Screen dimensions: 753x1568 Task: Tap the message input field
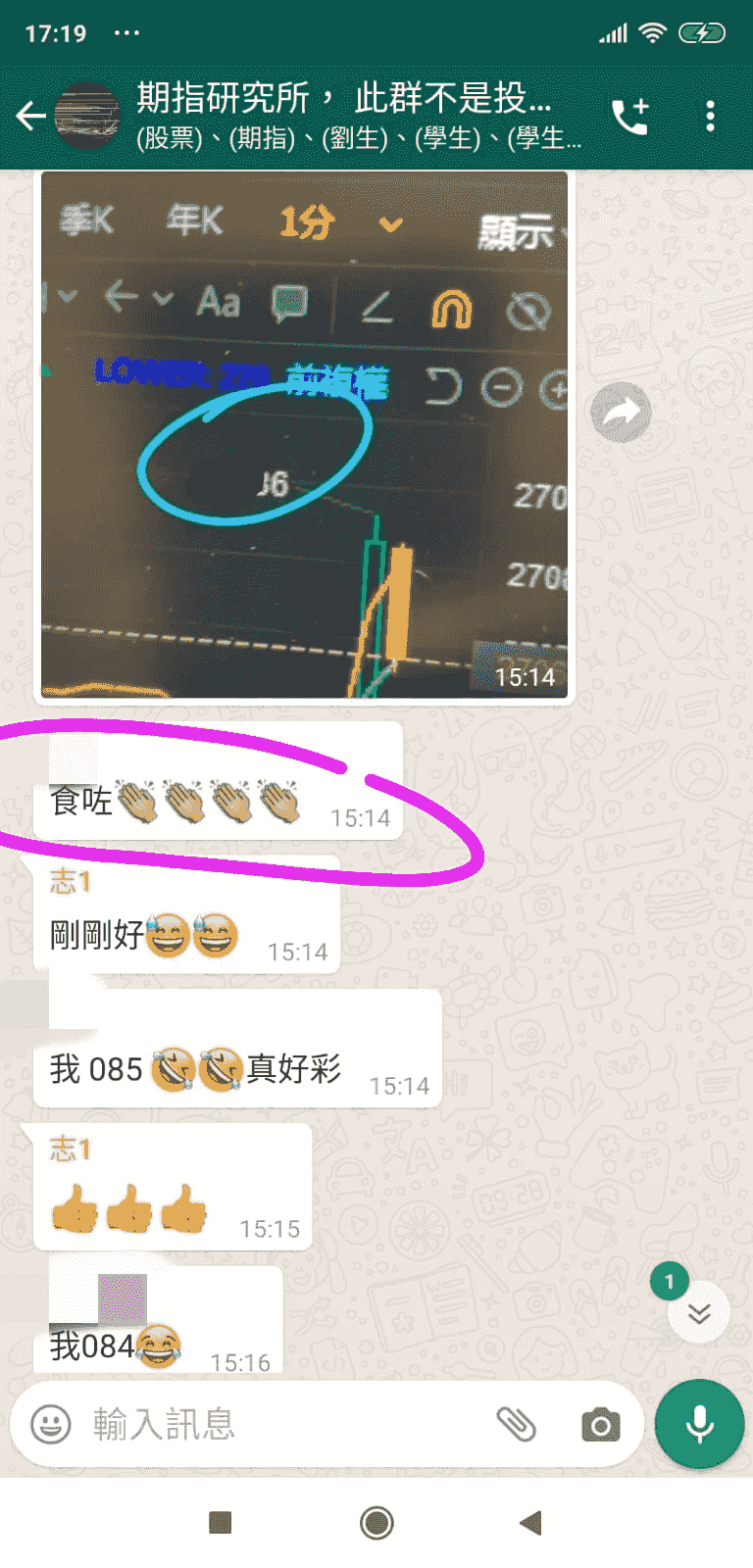point(284,1424)
